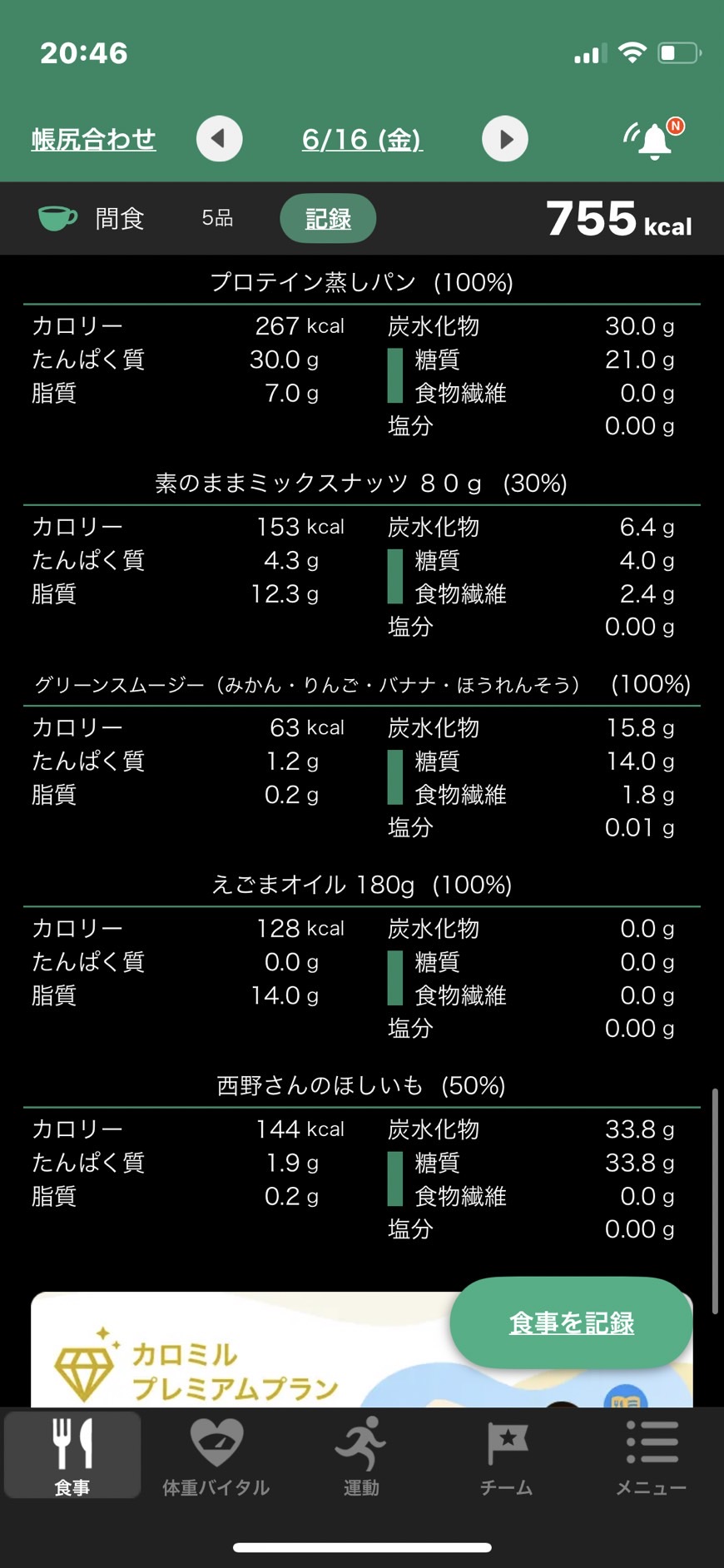Open the 6/16 (金) date picker
This screenshot has width=724, height=1568.
362,139
